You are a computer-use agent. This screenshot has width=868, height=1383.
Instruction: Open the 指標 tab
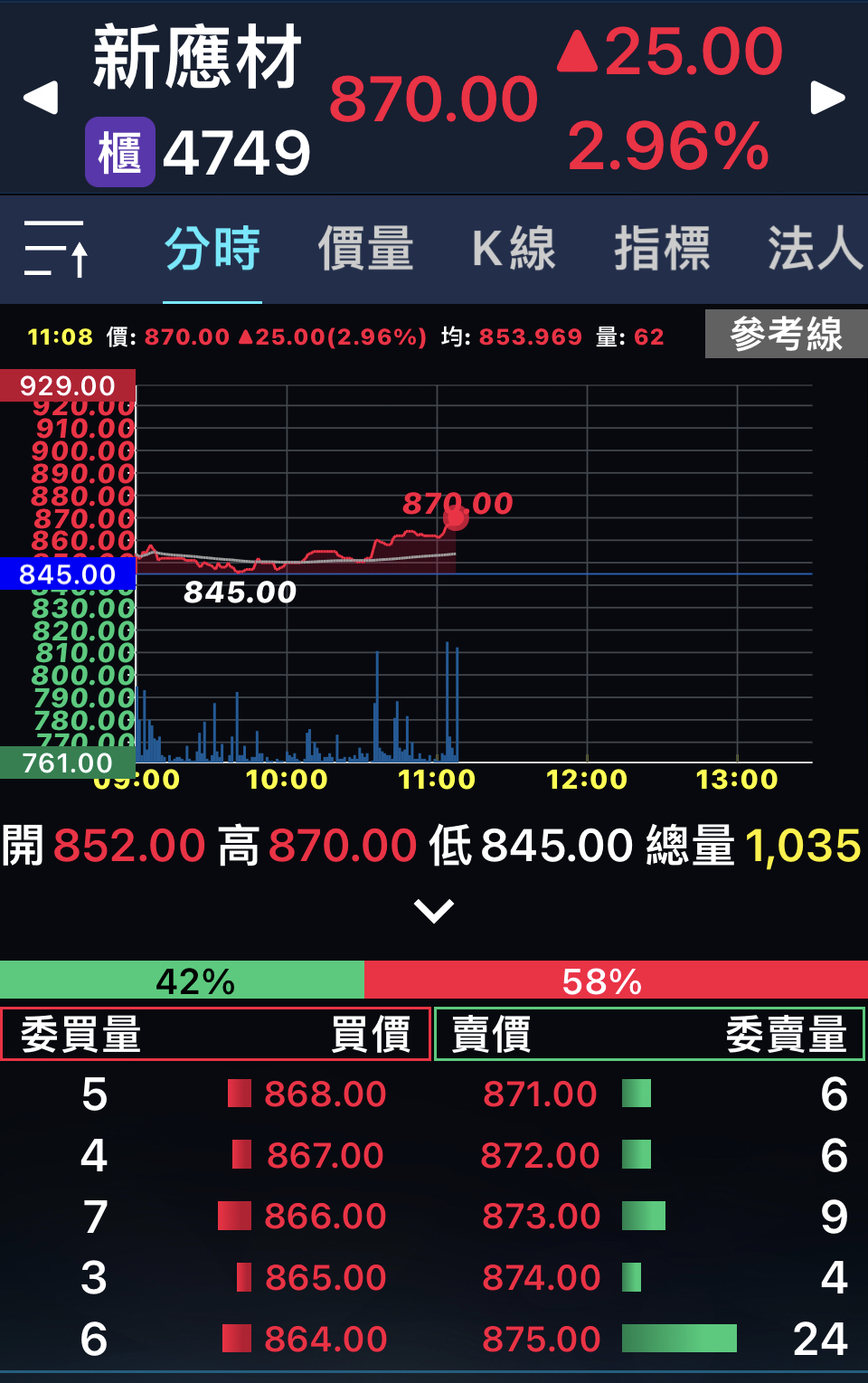click(x=662, y=249)
